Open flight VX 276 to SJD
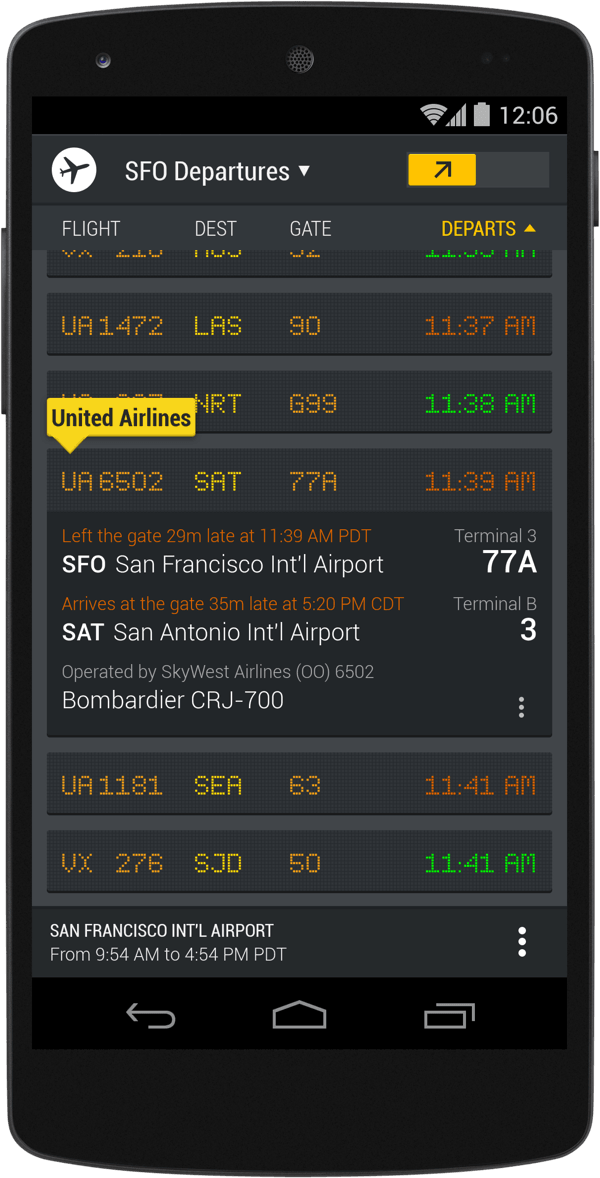The height and width of the screenshot is (1178, 600). click(x=300, y=862)
